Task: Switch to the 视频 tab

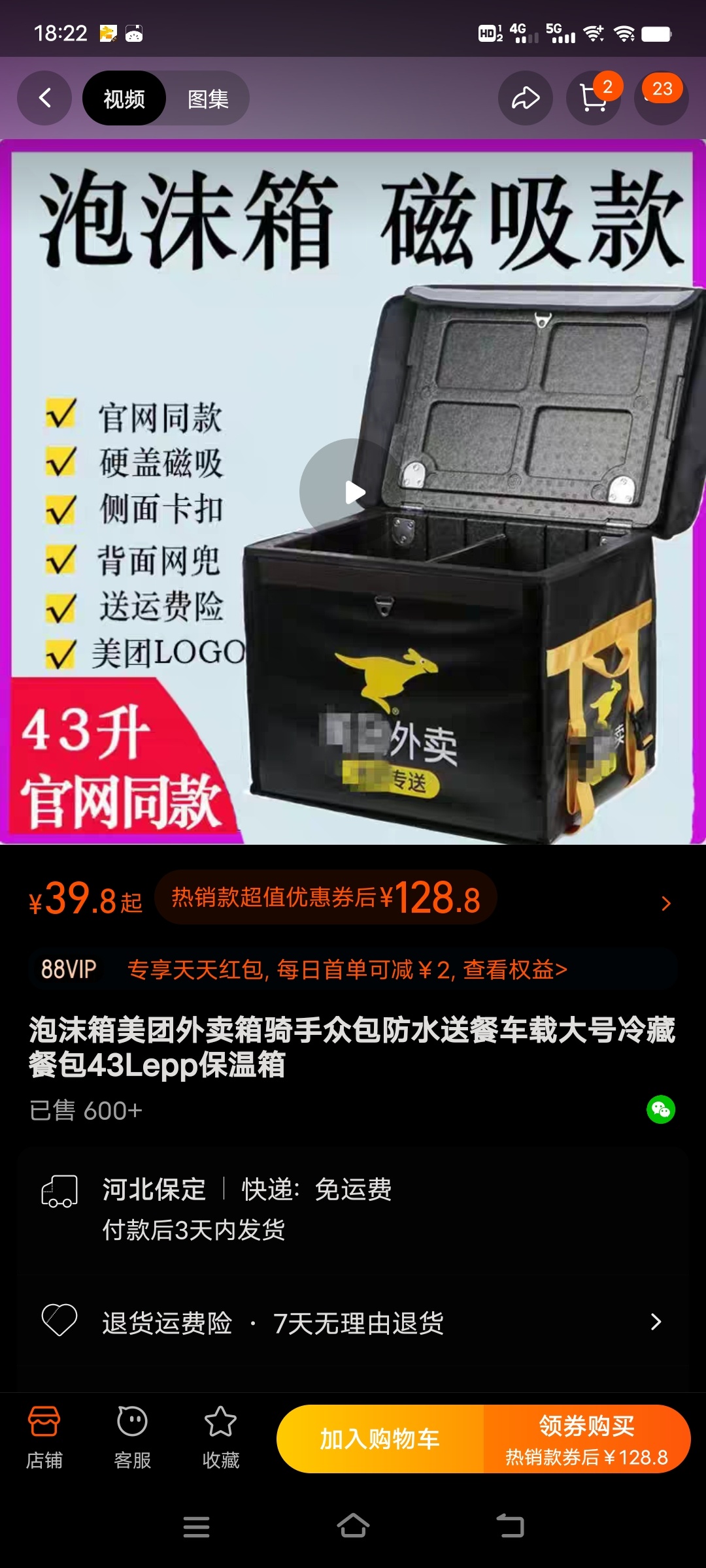Action: click(124, 99)
